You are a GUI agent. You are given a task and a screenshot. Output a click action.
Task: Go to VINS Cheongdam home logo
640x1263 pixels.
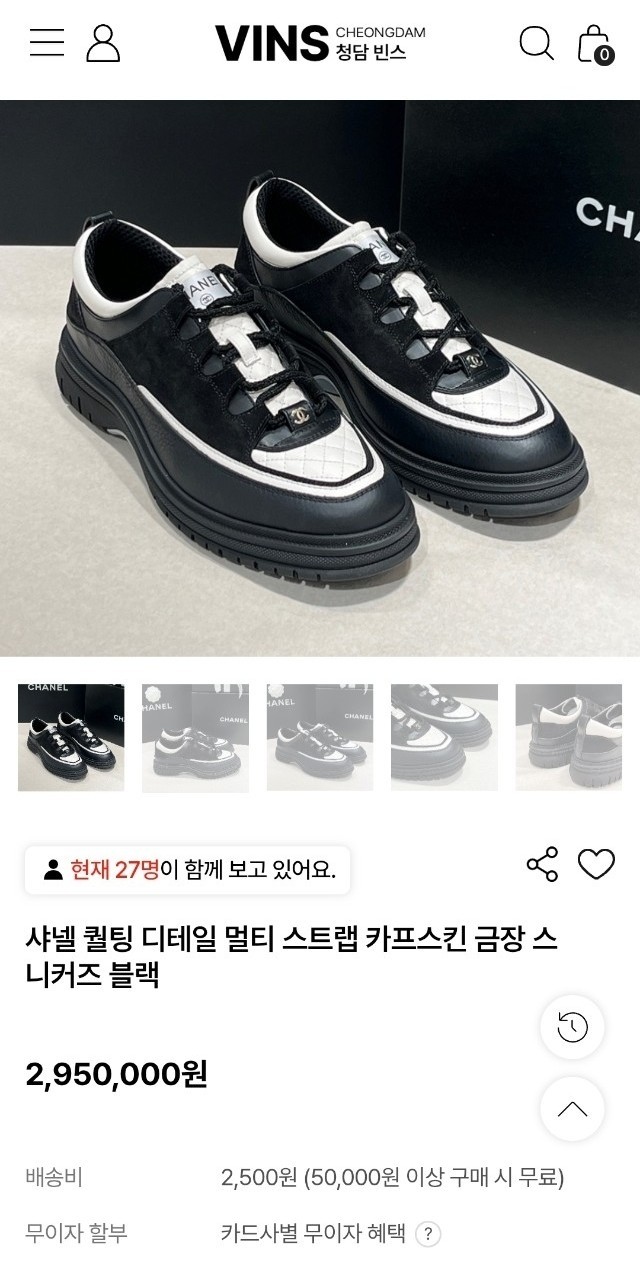point(320,44)
